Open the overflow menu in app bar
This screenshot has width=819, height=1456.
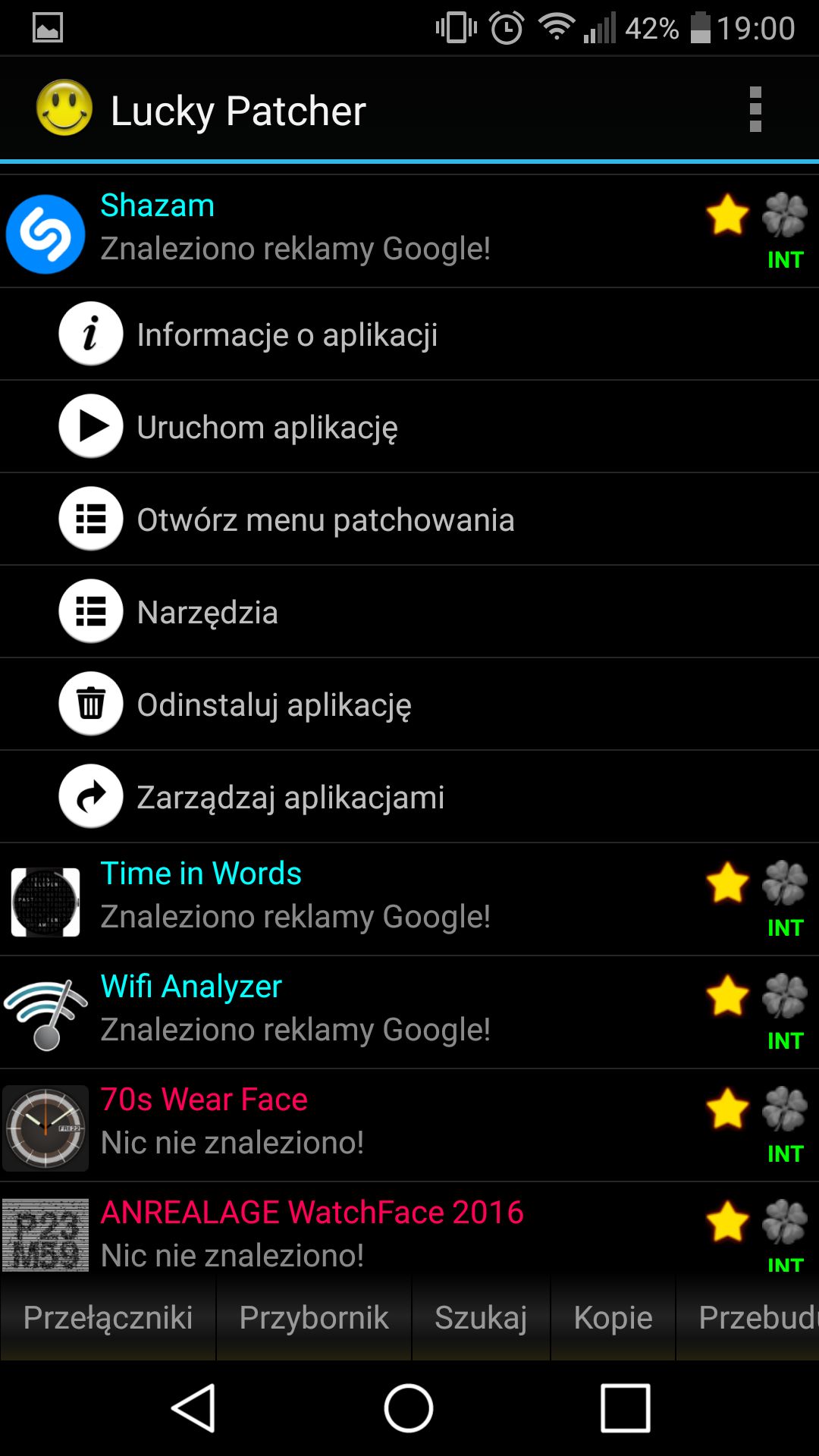pos(755,110)
